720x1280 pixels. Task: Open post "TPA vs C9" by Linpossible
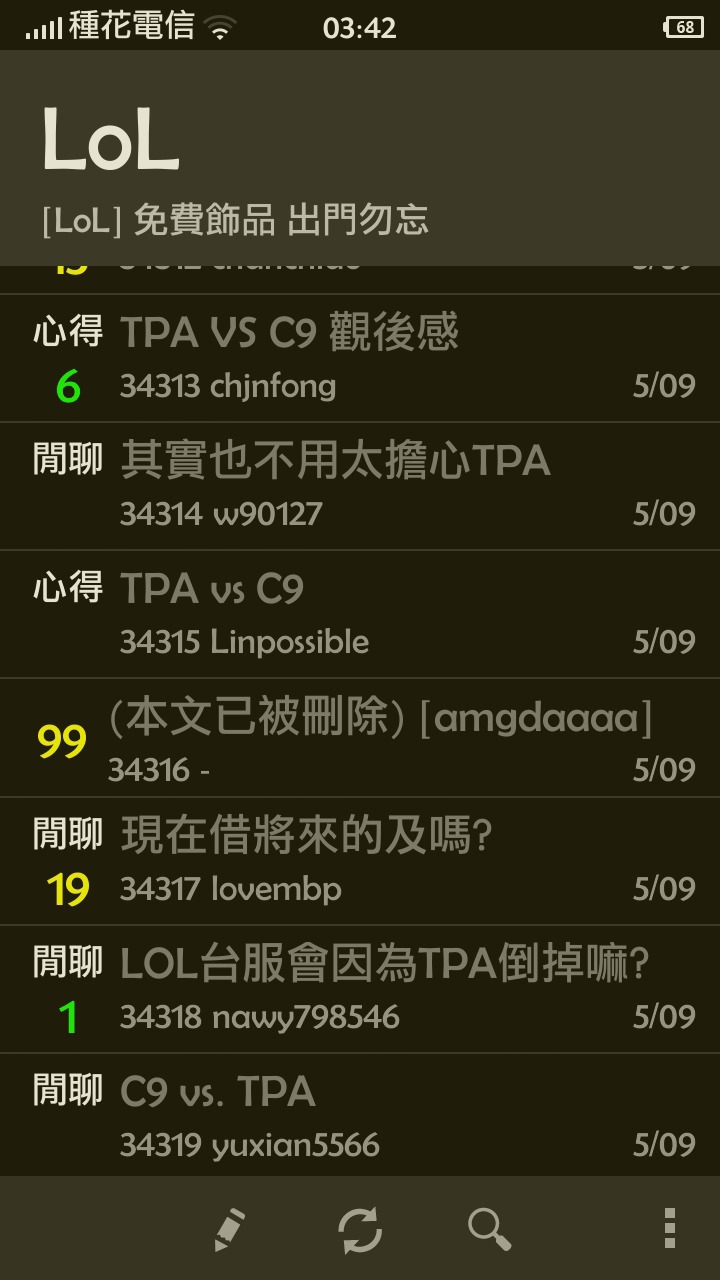pos(360,614)
